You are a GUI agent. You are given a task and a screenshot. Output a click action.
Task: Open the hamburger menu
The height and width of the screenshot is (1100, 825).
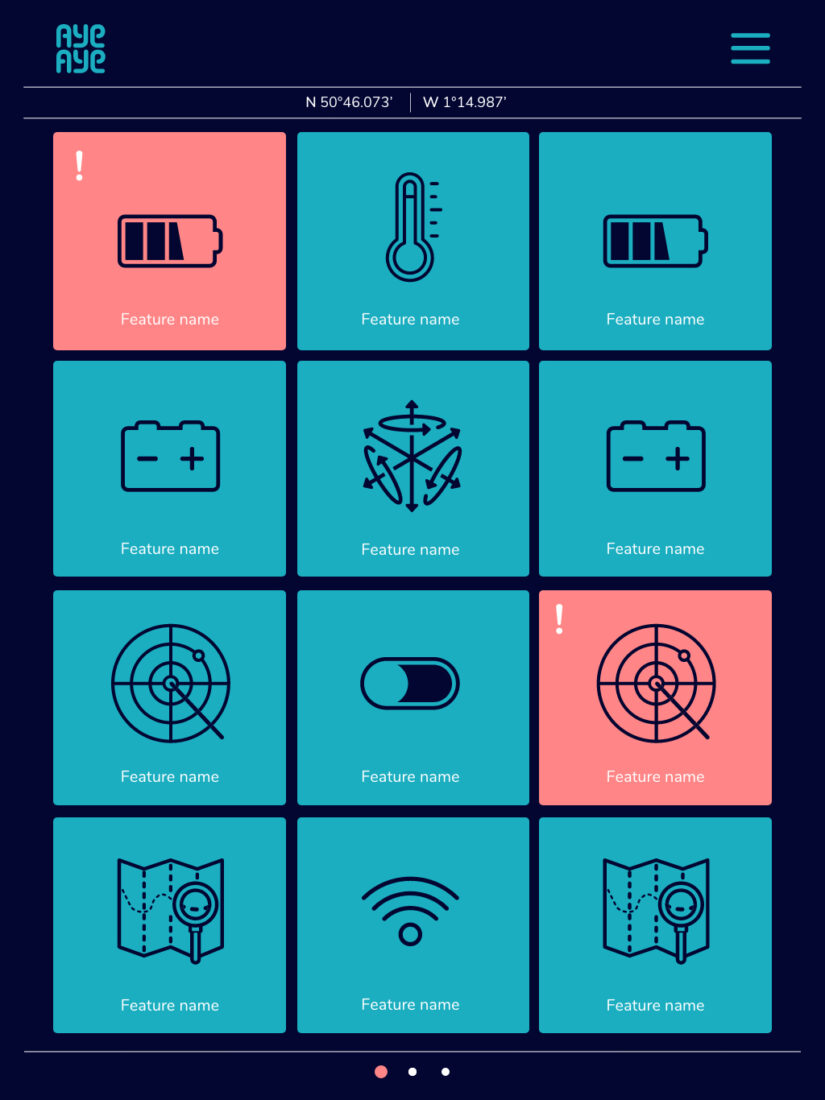click(x=750, y=48)
